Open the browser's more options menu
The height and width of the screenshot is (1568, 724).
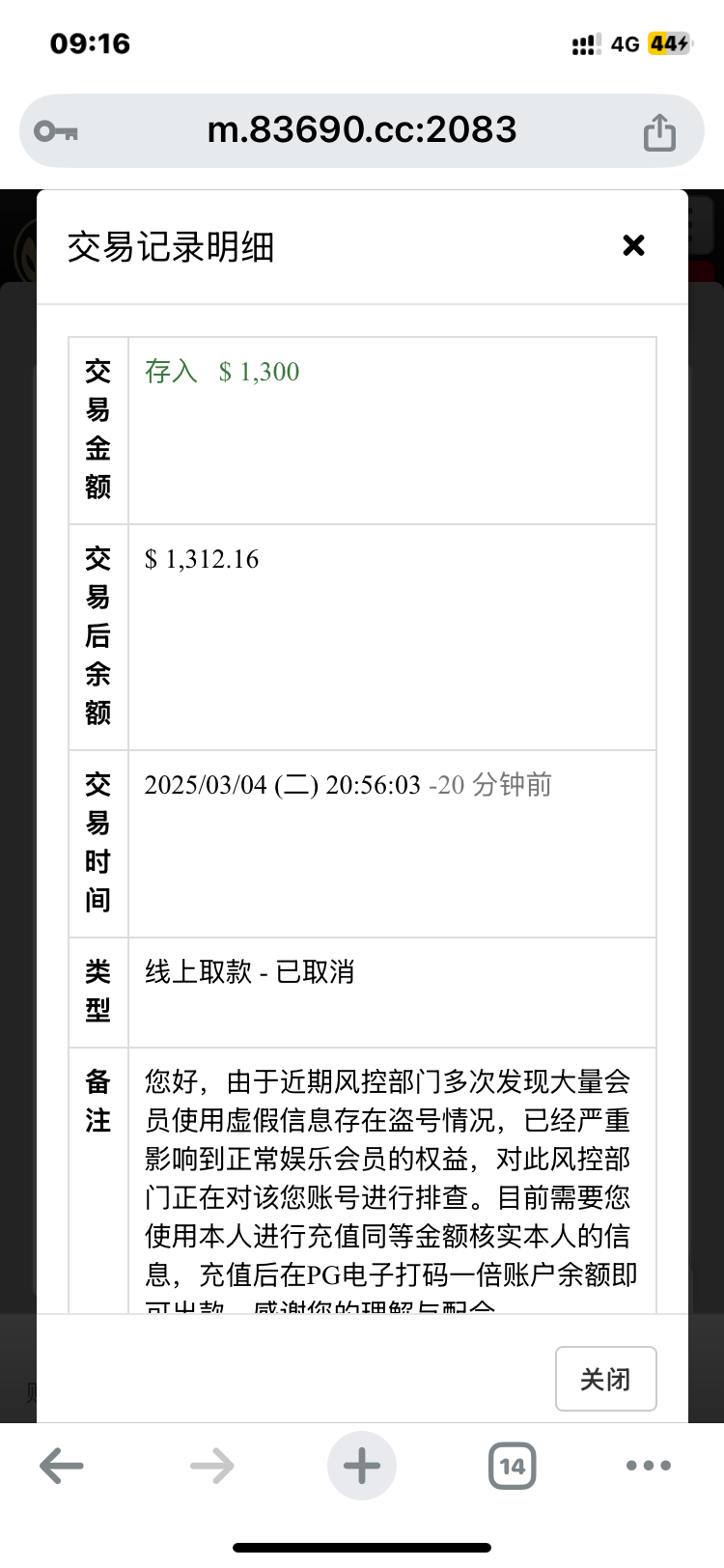pos(649,1466)
